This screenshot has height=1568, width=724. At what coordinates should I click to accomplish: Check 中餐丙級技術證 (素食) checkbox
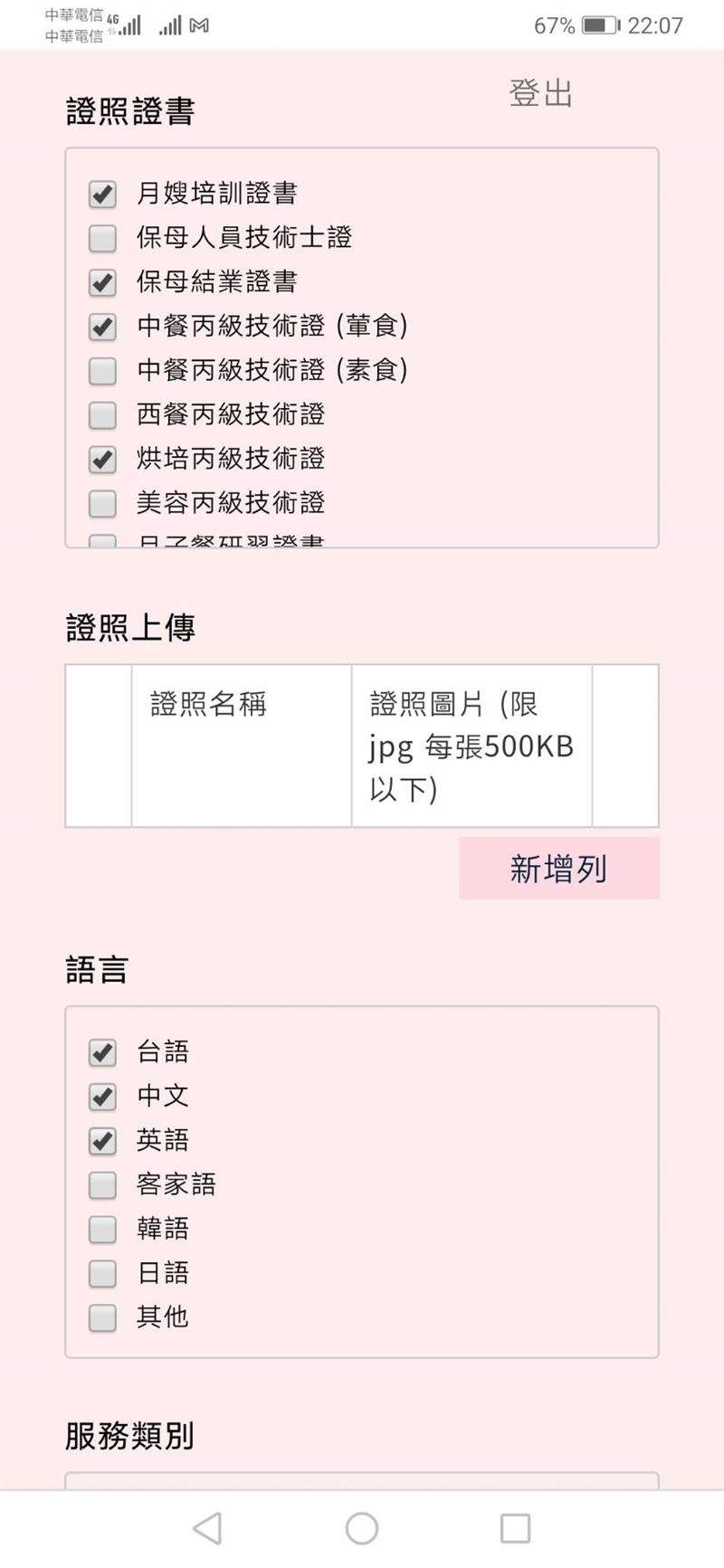point(102,371)
